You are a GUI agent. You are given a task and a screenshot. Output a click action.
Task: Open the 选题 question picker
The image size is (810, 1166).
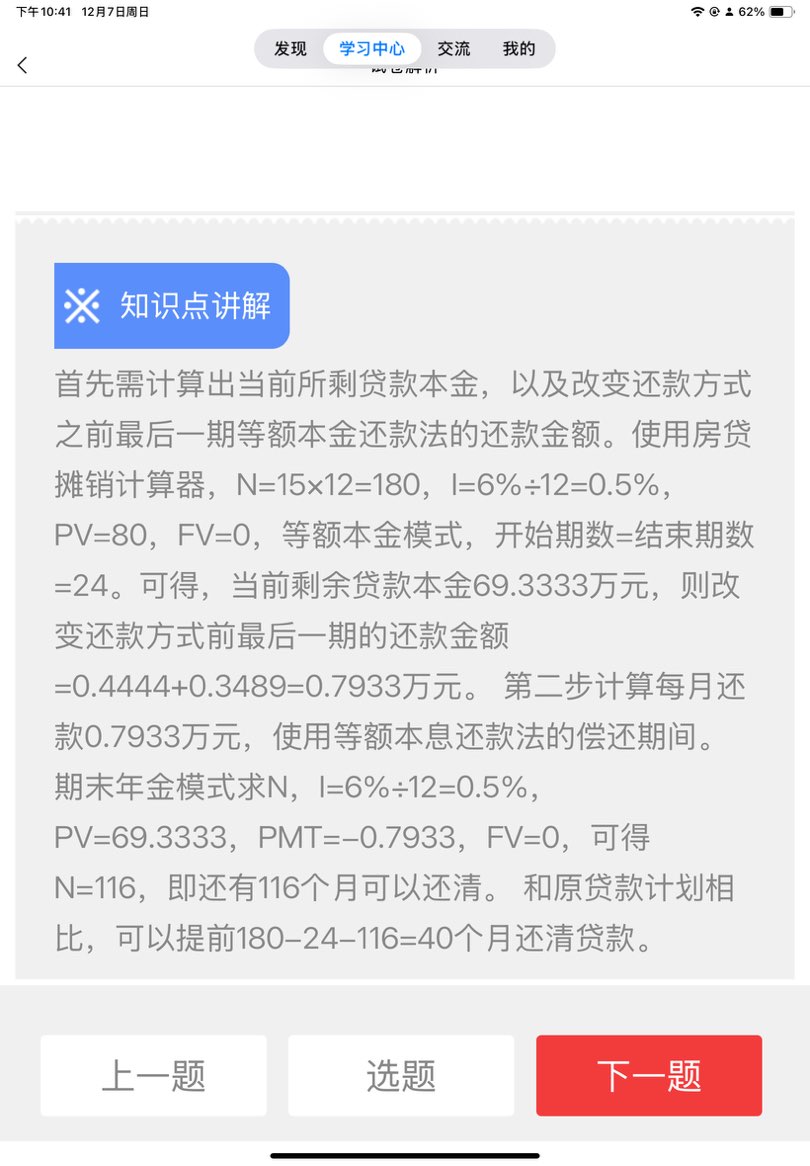401,1076
